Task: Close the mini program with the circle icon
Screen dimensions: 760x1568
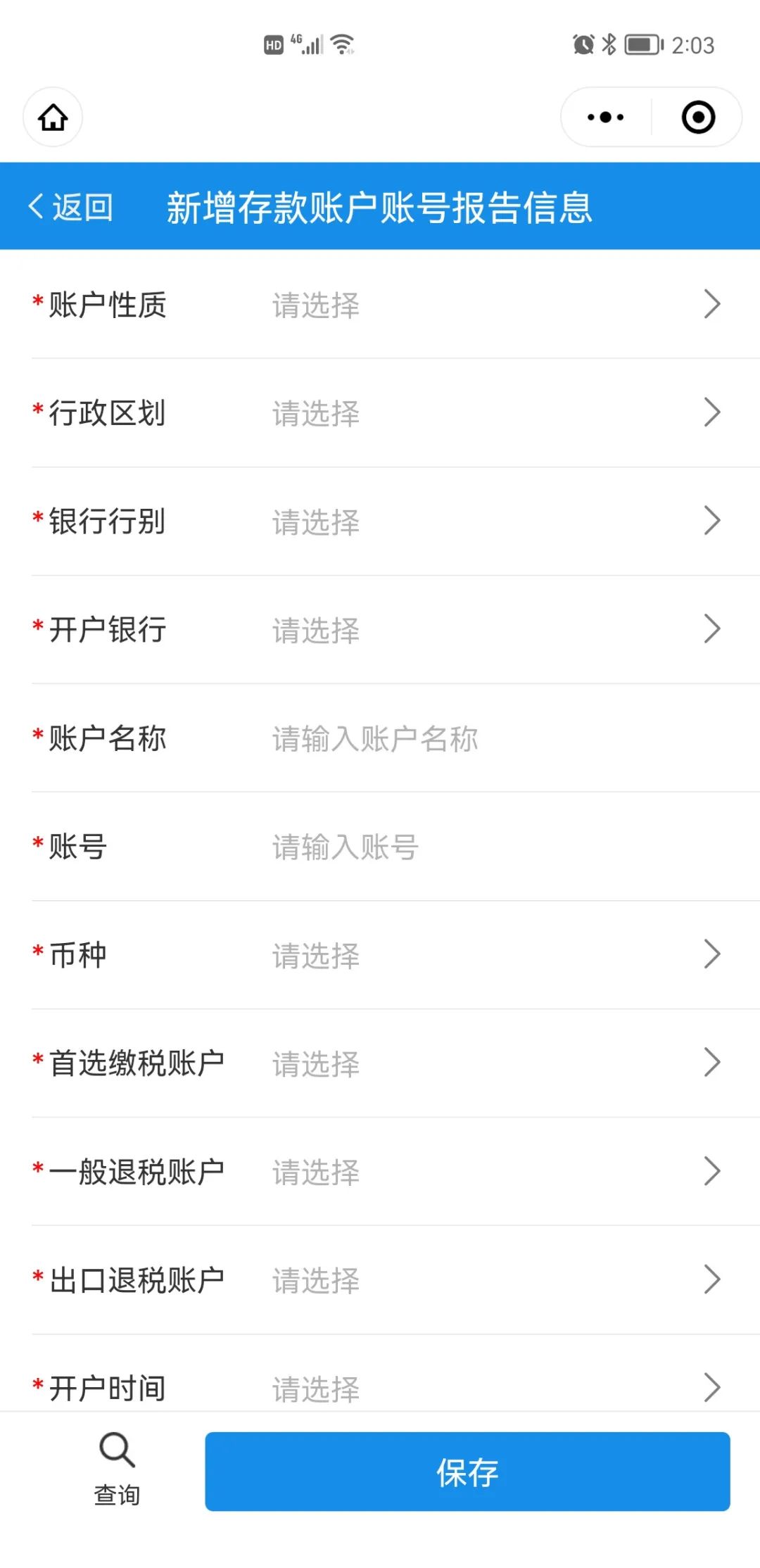Action: (698, 117)
